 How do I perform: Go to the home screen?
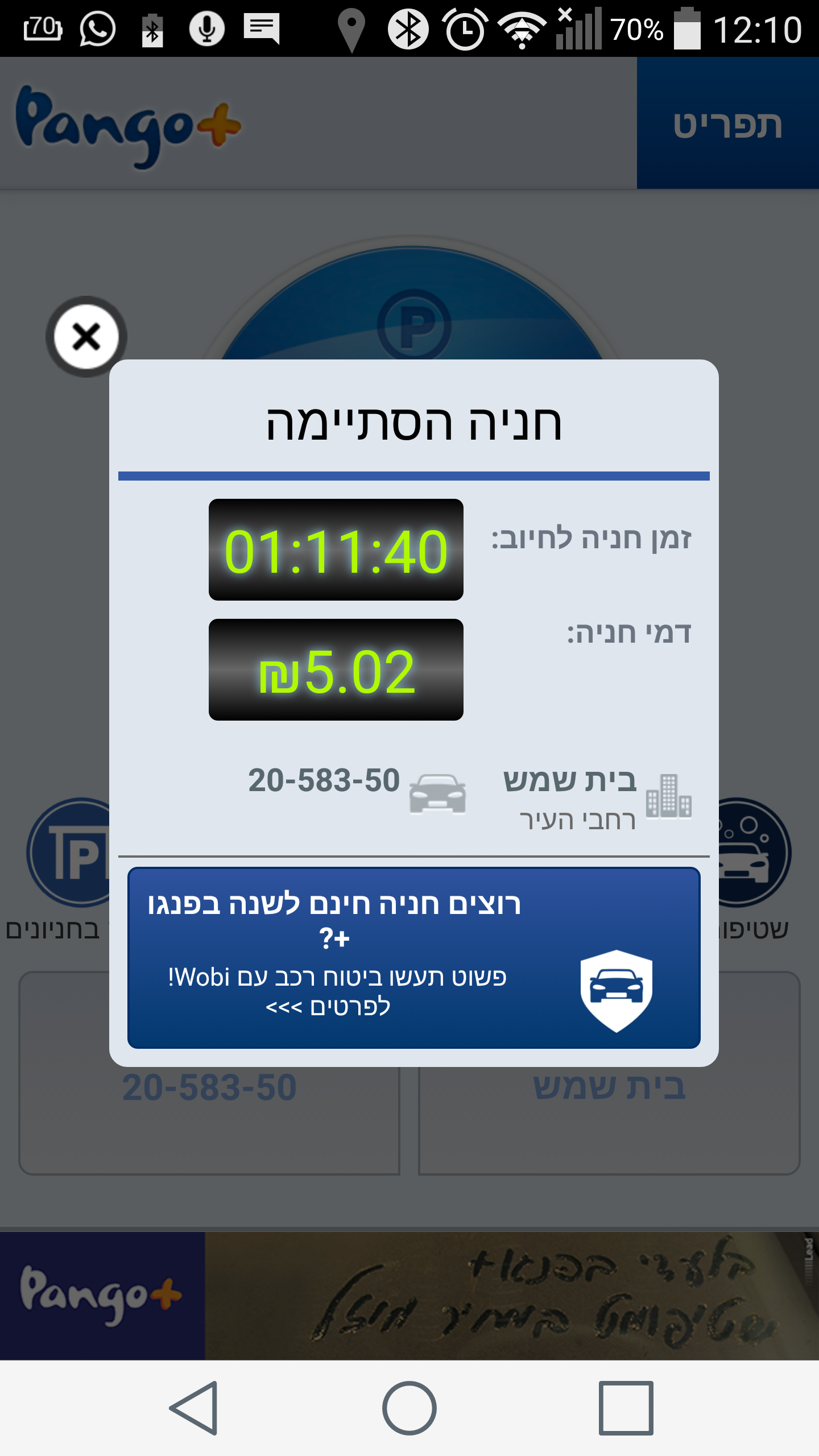click(409, 1408)
